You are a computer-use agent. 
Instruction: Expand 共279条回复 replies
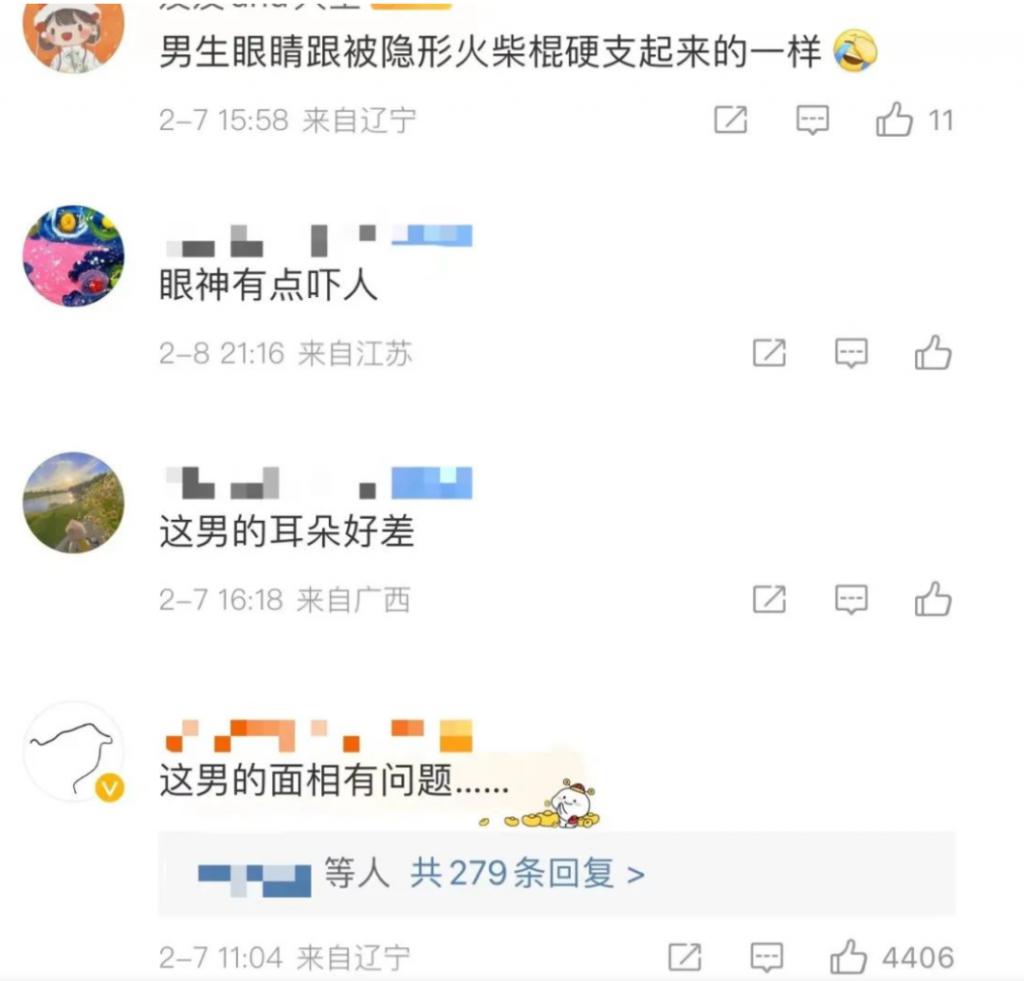pyautogui.click(x=527, y=875)
